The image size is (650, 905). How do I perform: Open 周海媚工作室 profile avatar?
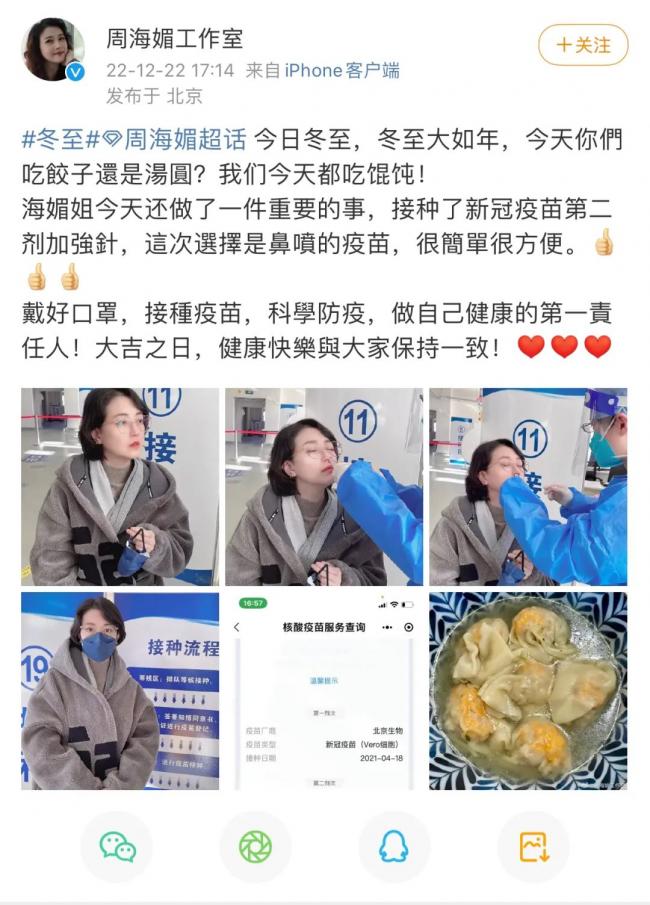tap(54, 48)
